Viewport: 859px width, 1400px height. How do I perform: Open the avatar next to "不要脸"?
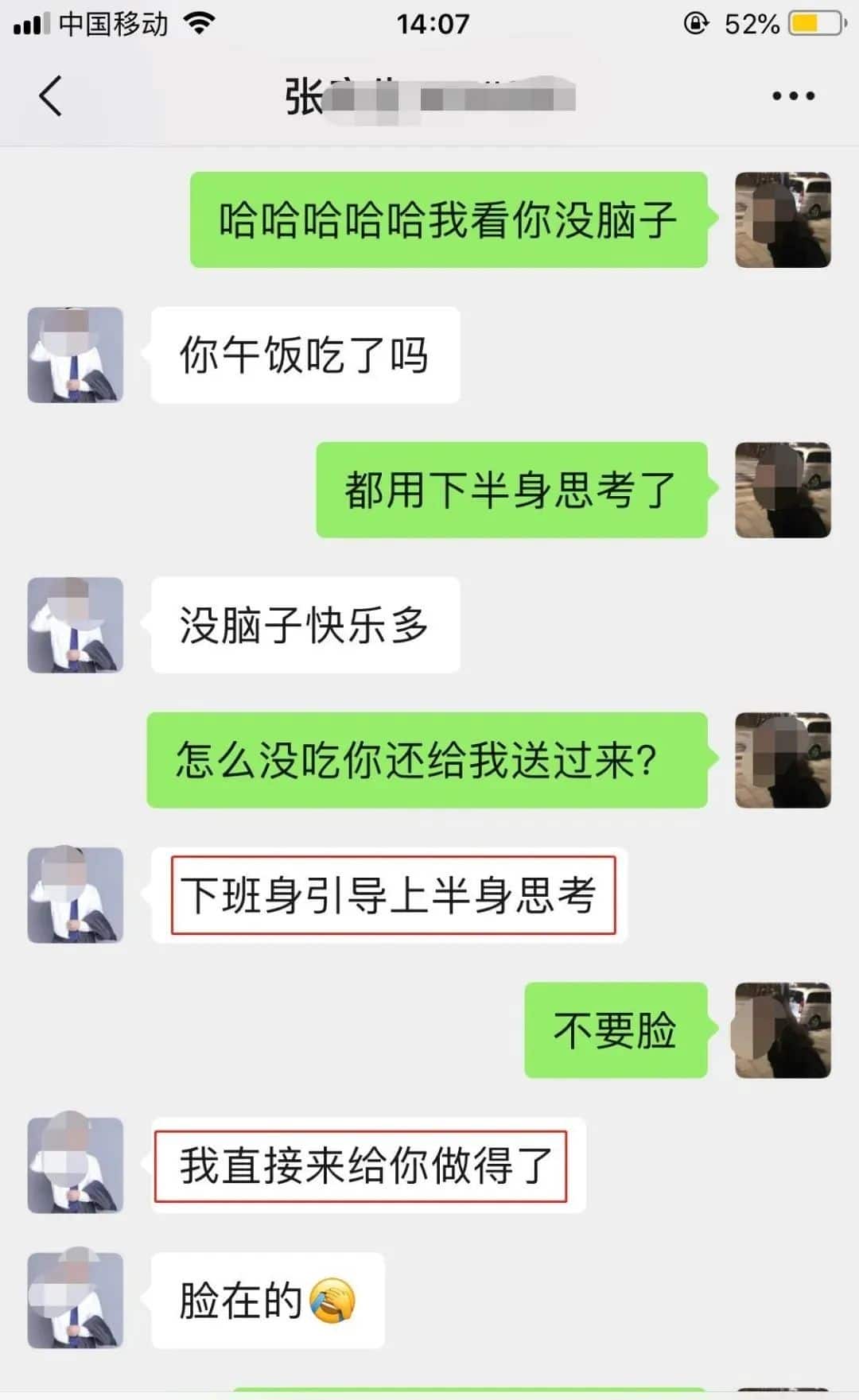783,1030
